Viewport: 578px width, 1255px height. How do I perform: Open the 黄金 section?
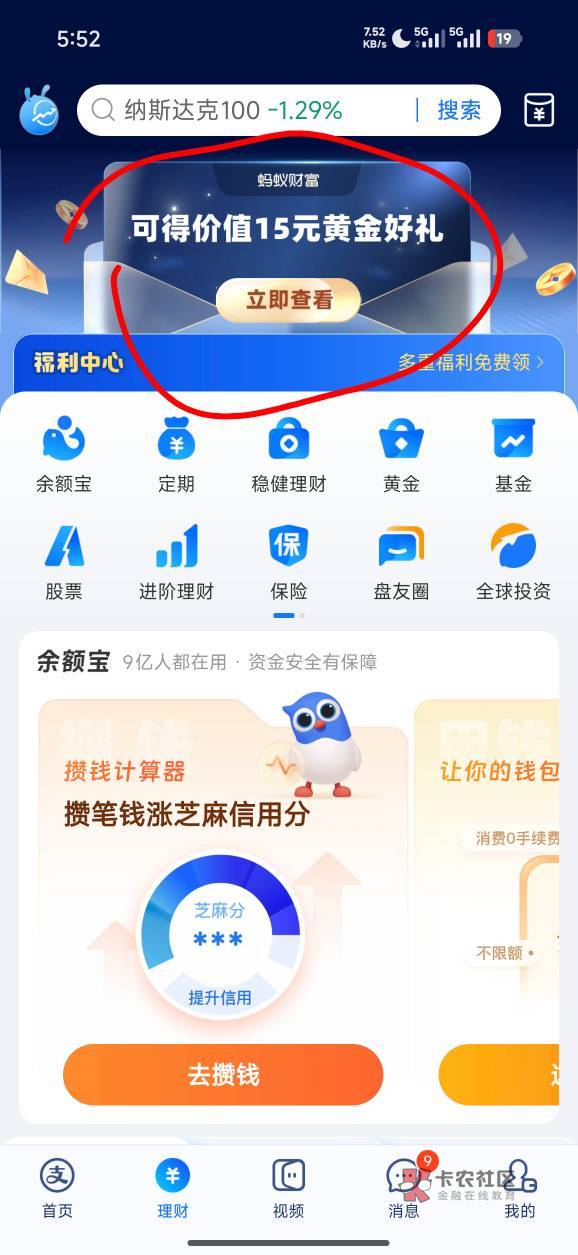point(401,456)
